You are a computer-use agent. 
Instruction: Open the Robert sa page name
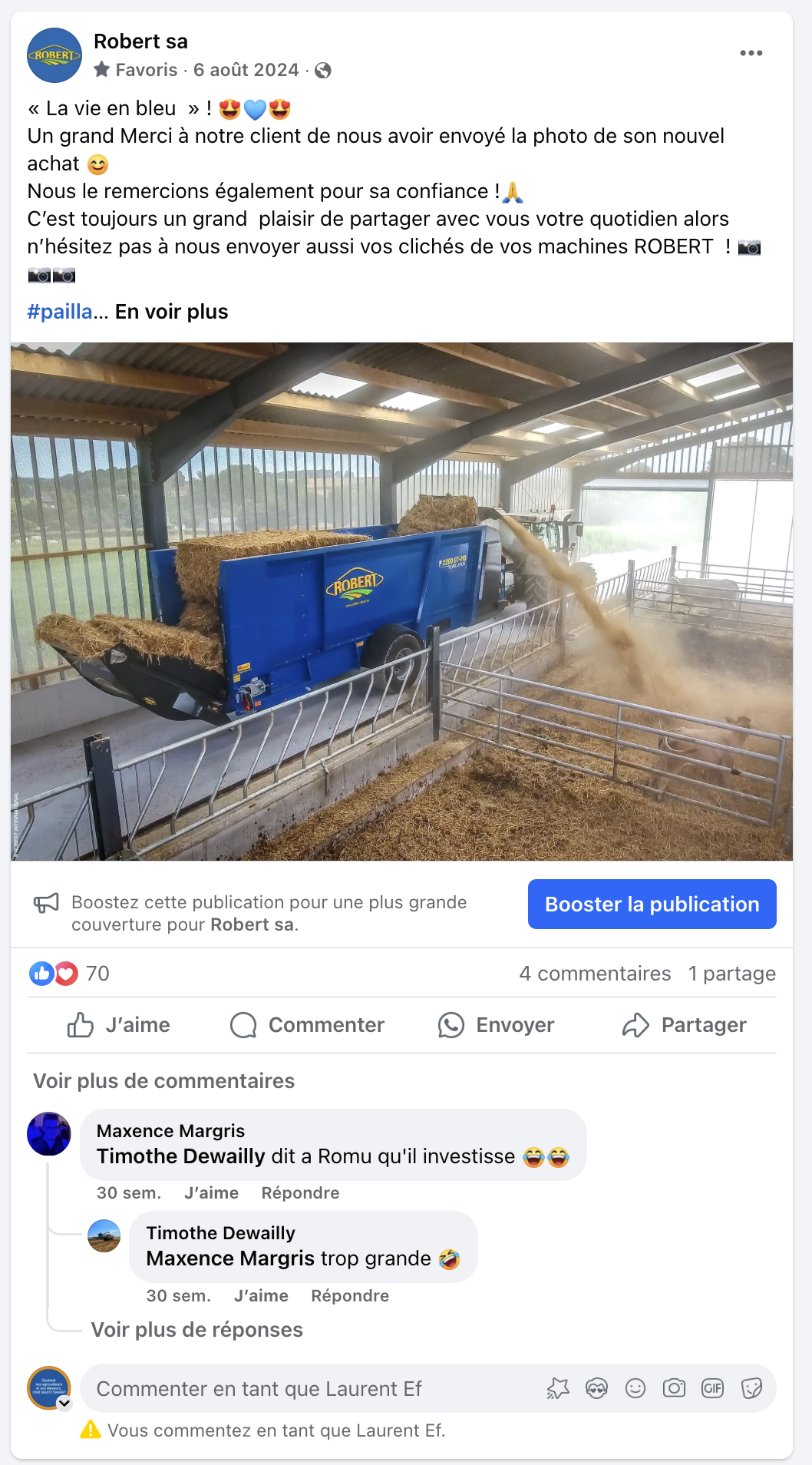point(140,41)
